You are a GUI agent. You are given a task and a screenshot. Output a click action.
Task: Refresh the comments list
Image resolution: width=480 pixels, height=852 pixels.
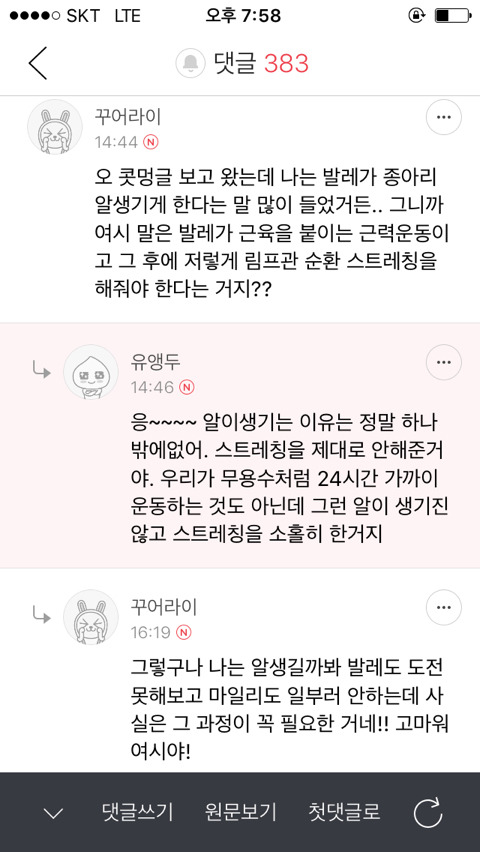(x=428, y=813)
